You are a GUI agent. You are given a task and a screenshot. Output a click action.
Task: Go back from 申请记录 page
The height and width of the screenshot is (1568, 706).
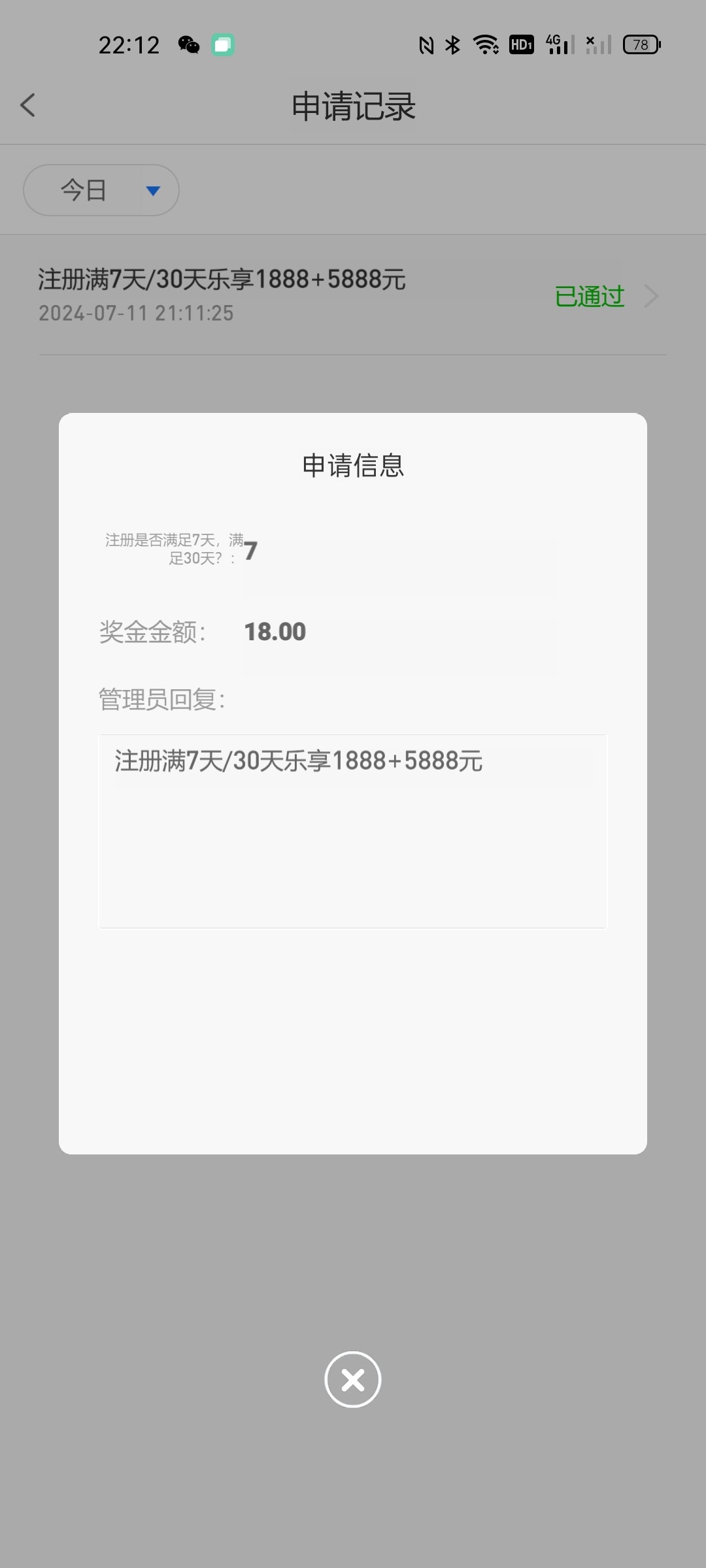coord(27,105)
